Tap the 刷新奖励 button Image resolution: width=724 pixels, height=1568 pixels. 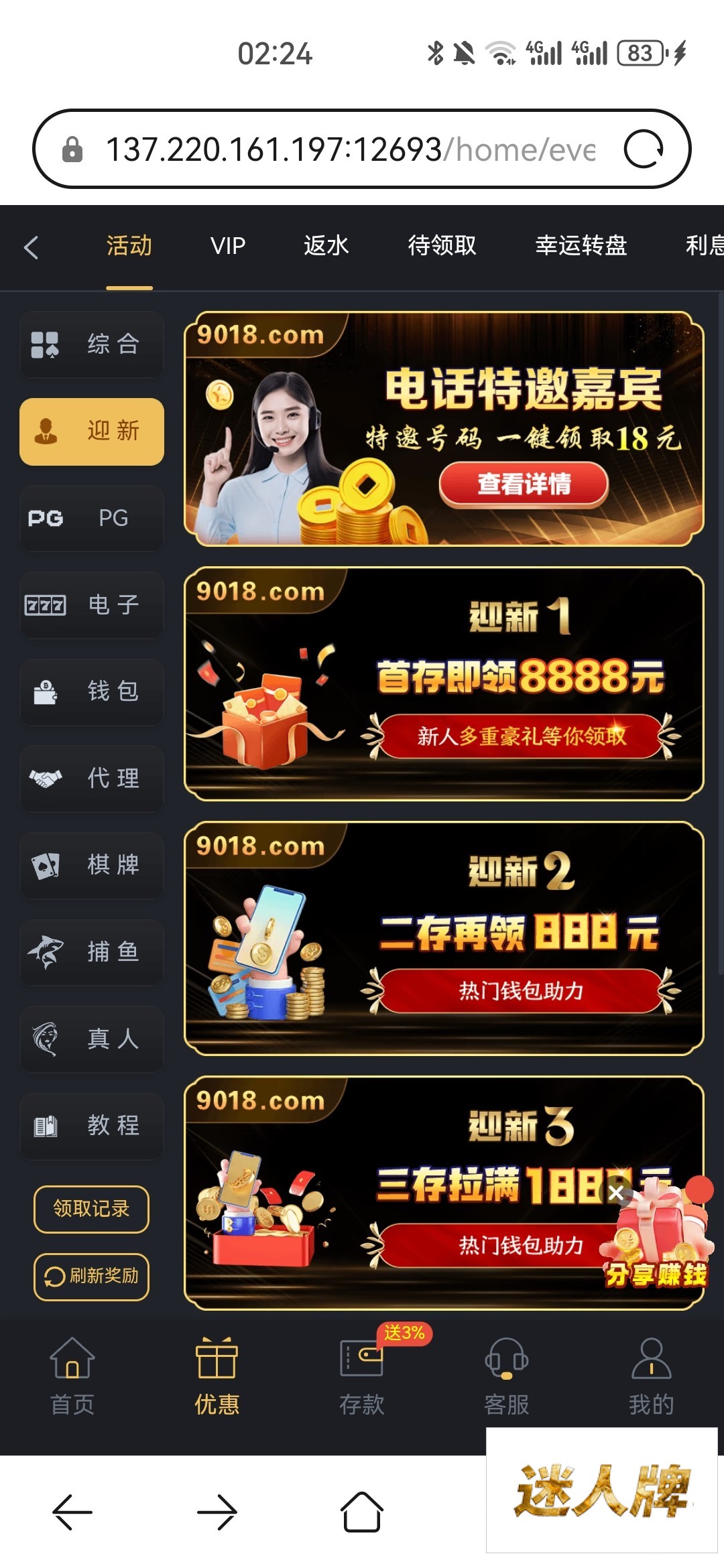[91, 1276]
